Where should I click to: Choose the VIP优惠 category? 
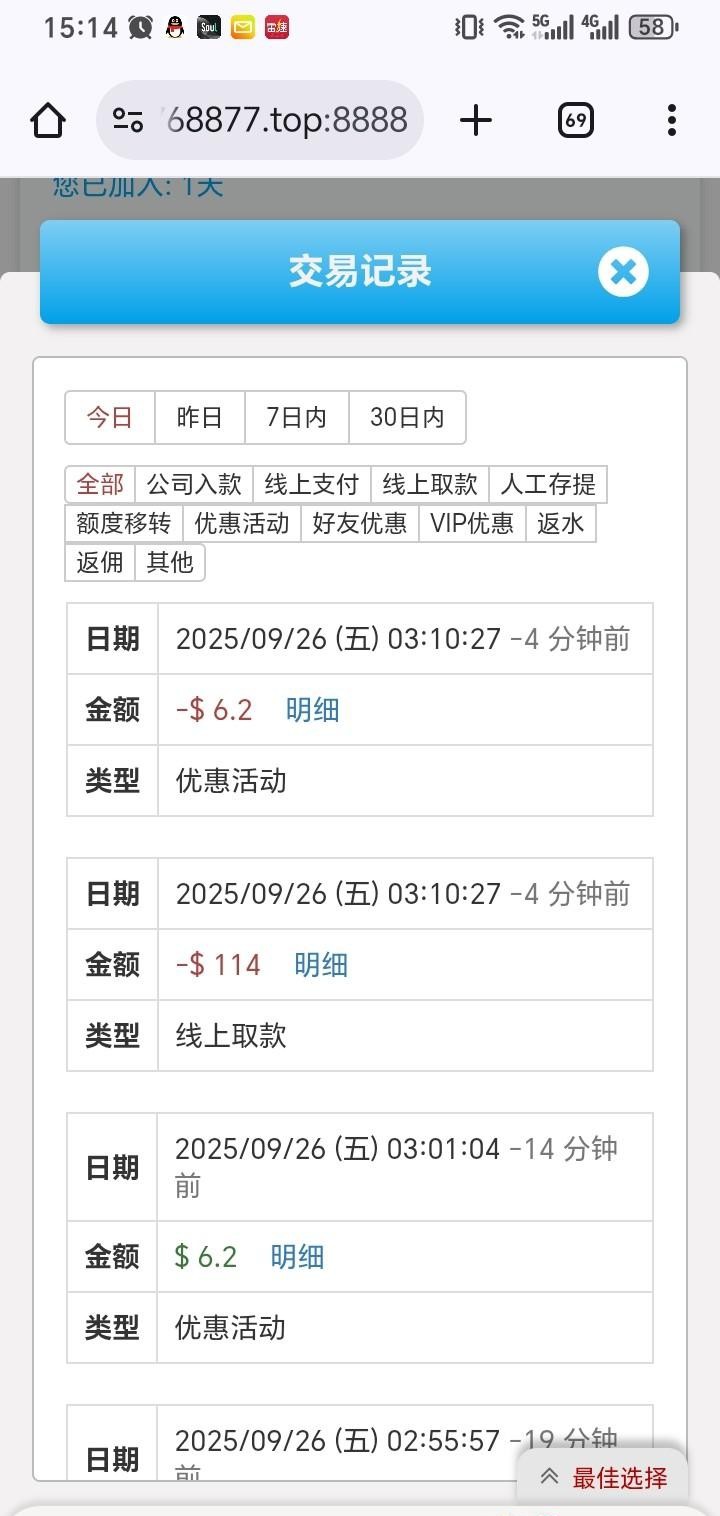[x=471, y=523]
